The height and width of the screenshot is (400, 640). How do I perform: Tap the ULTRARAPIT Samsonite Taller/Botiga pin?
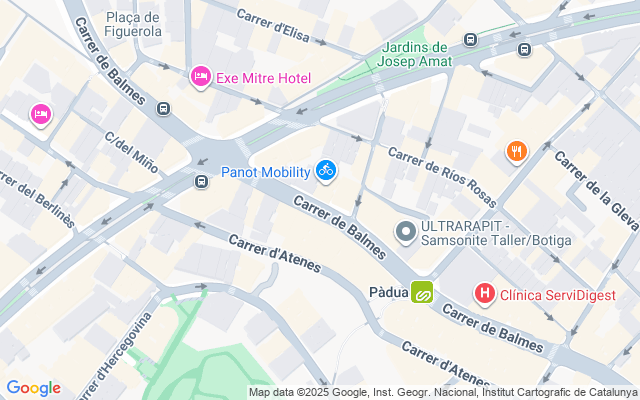click(x=405, y=233)
